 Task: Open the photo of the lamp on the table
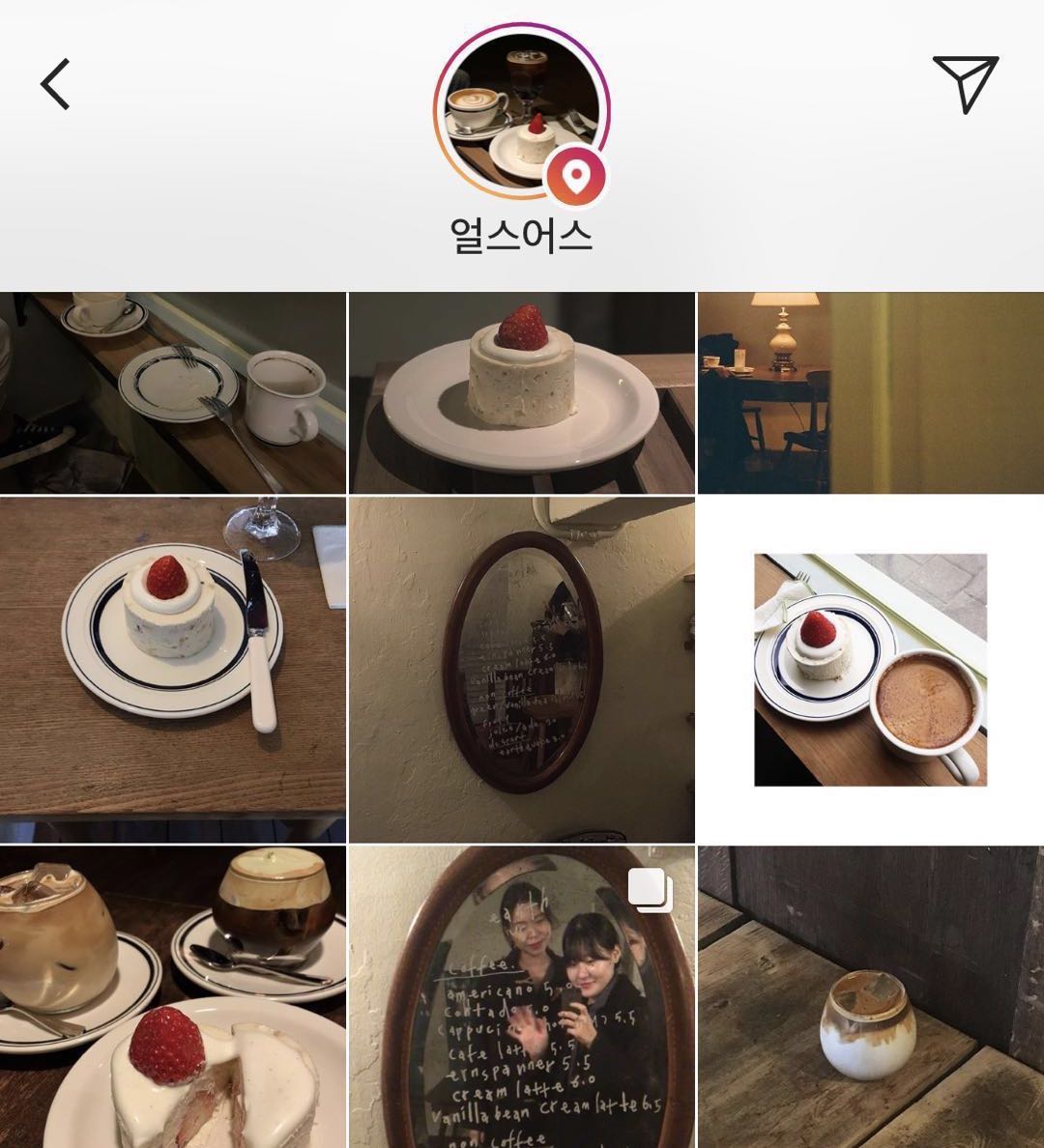(x=870, y=392)
